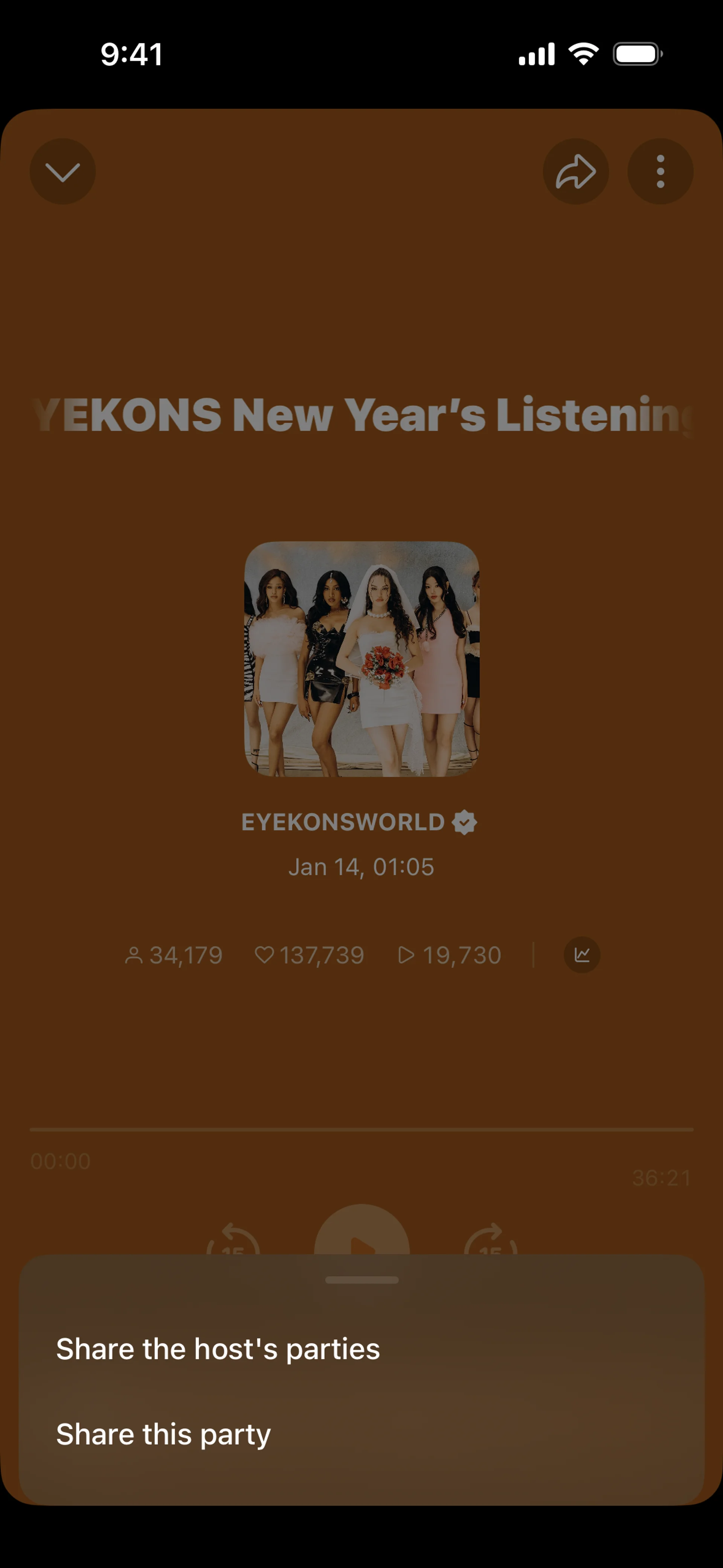This screenshot has width=723, height=1568.
Task: Open the three-dot overflow menu
Action: pos(660,172)
